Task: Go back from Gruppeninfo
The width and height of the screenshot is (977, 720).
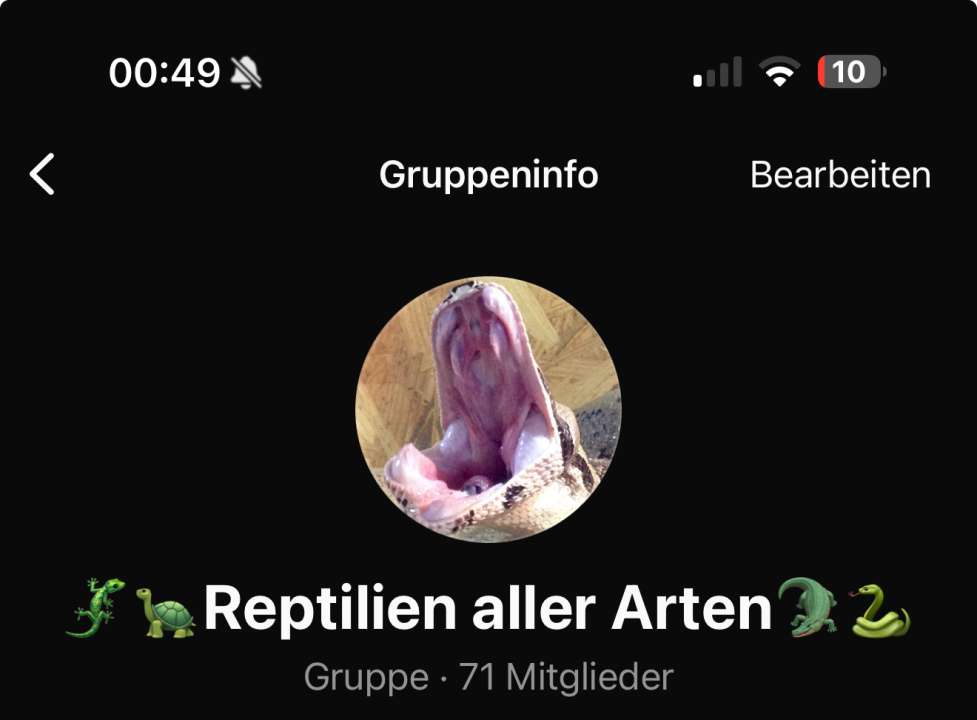Action: click(42, 175)
